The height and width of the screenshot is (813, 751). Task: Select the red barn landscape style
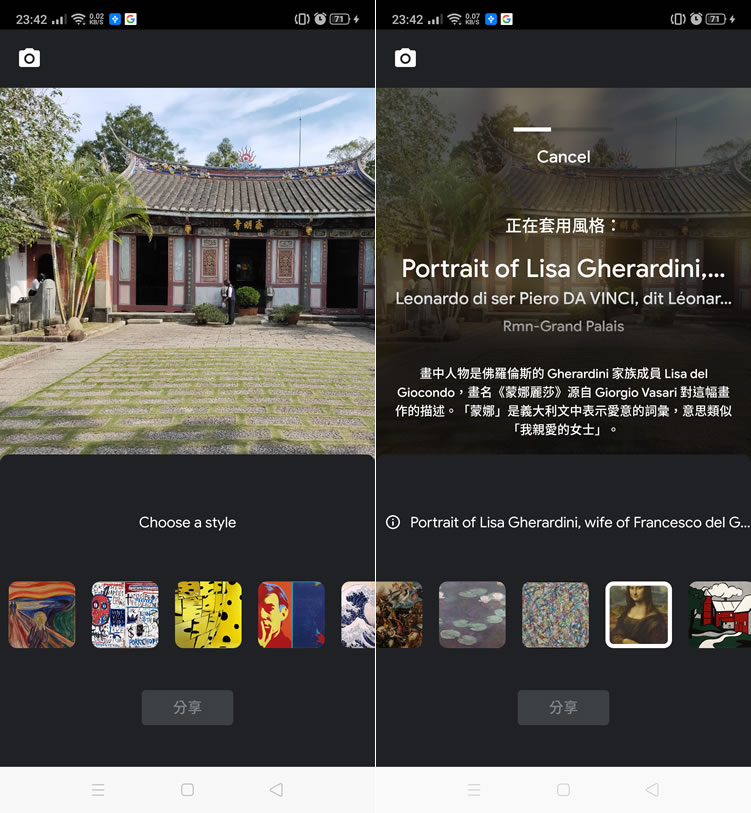[x=720, y=614]
